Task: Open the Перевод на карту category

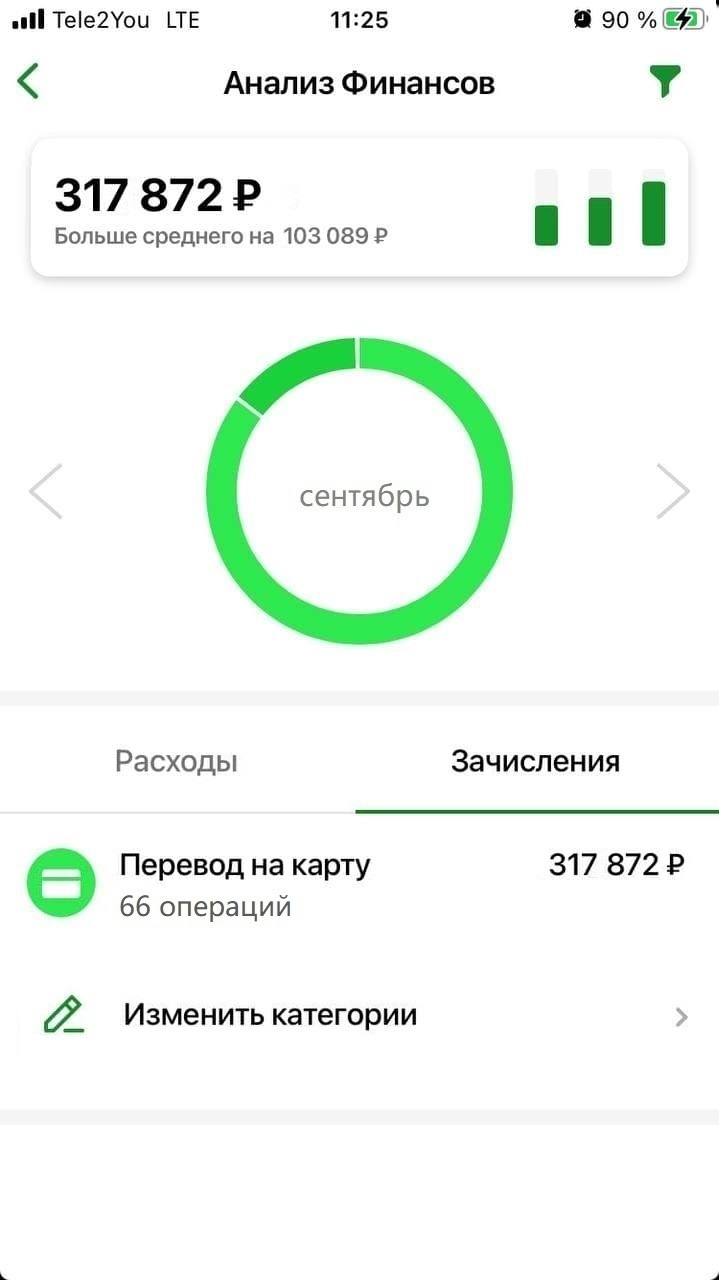Action: (x=358, y=884)
